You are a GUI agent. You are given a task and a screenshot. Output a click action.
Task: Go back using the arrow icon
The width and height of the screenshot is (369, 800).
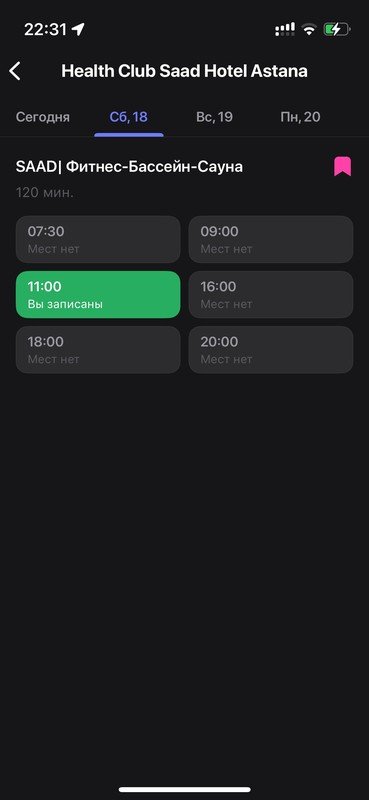coord(15,71)
